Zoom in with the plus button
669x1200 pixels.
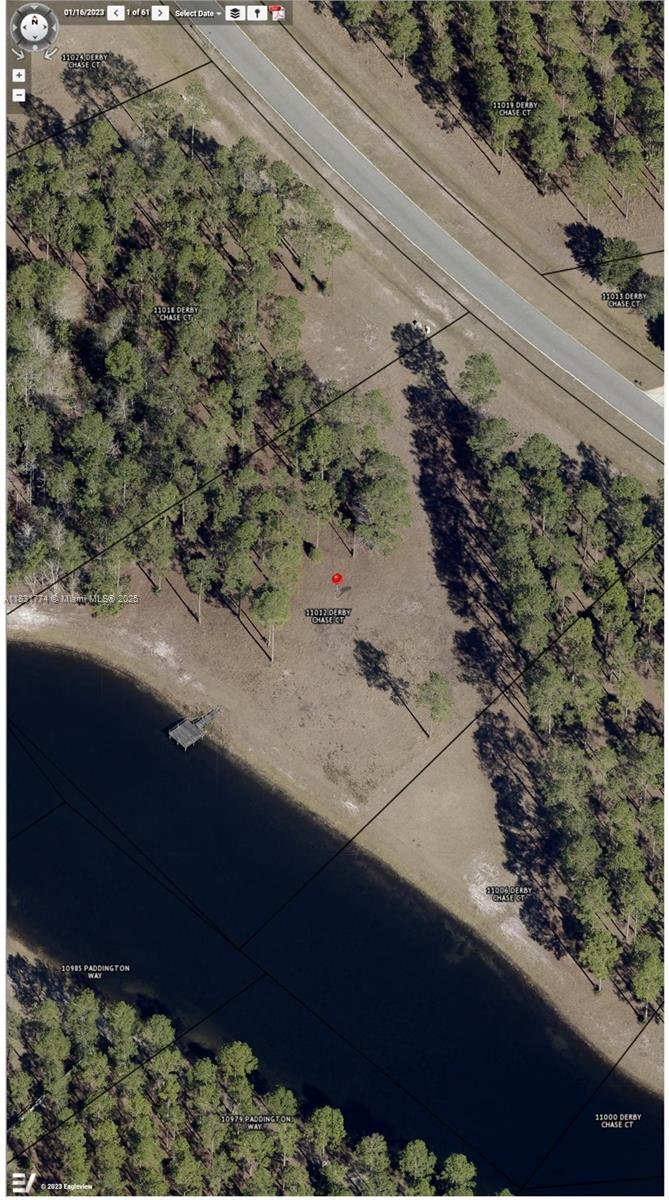point(18,75)
